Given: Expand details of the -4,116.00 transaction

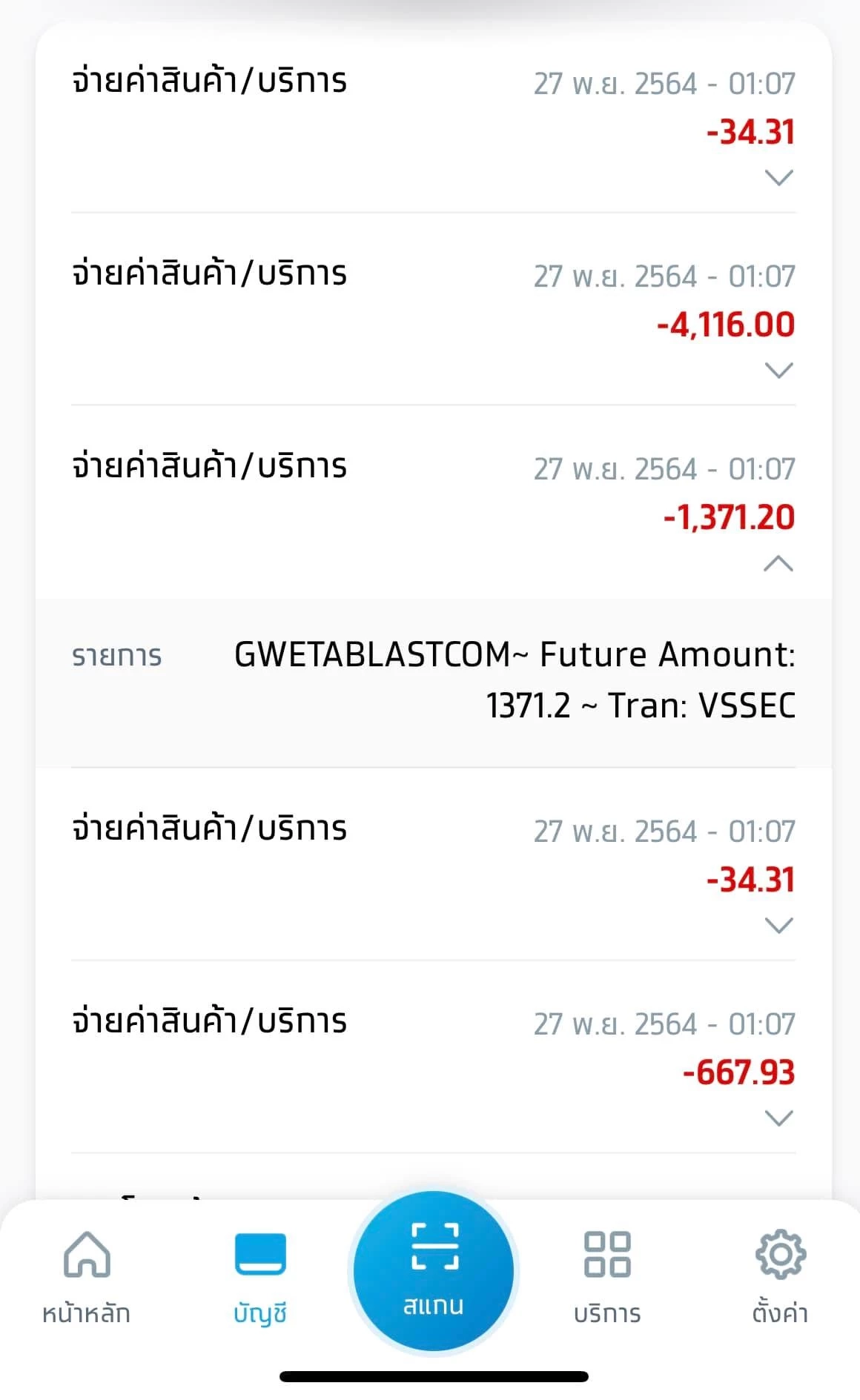Looking at the screenshot, I should coord(778,370).
